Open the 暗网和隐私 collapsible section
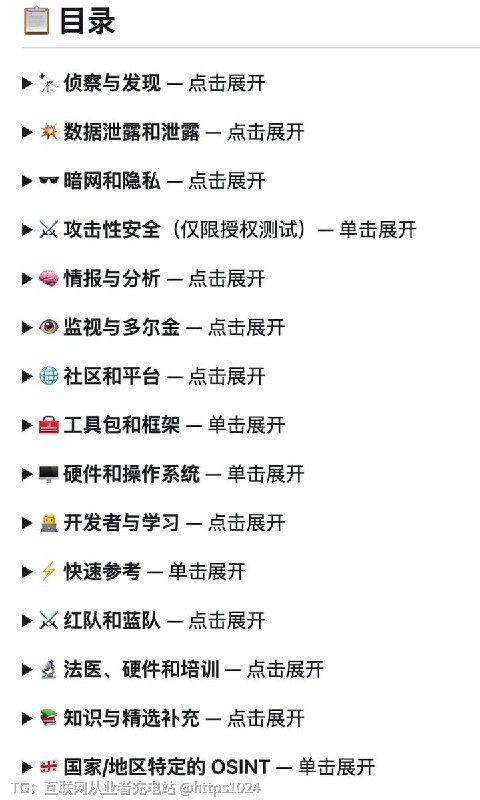Viewport: 480px width, 800px height. click(x=143, y=181)
